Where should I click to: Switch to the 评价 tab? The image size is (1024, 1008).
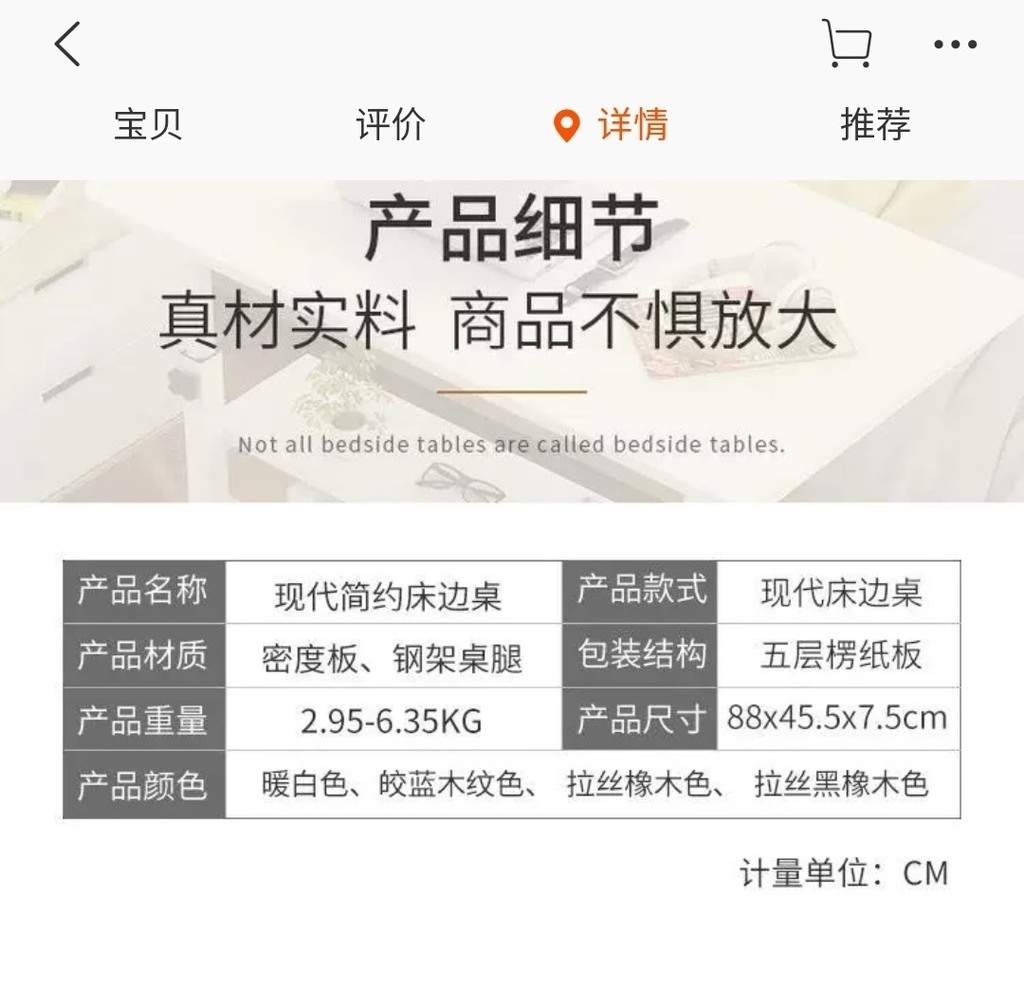pos(390,125)
